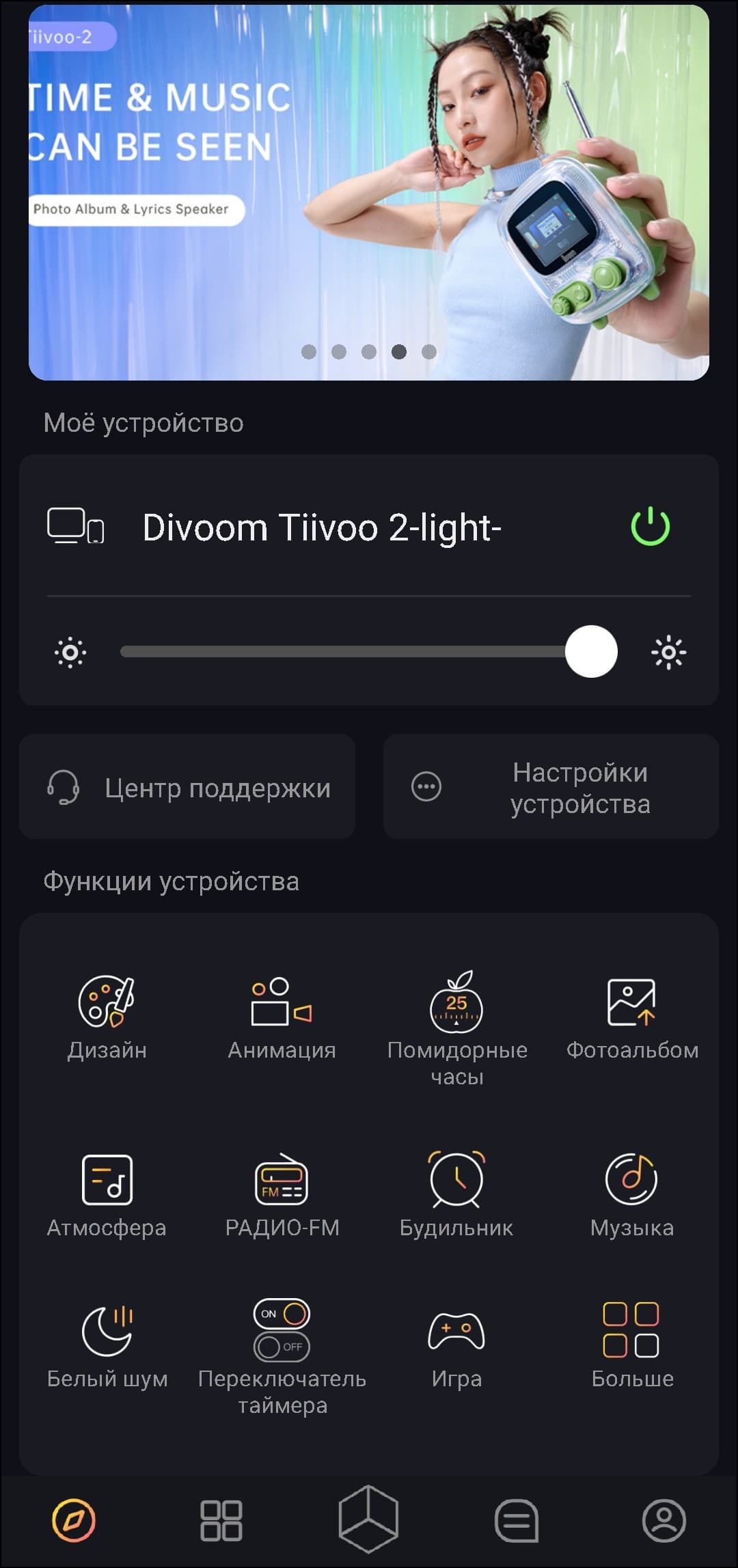The height and width of the screenshot is (1568, 738).
Task: Open the Дизайн function
Action: point(107,1017)
